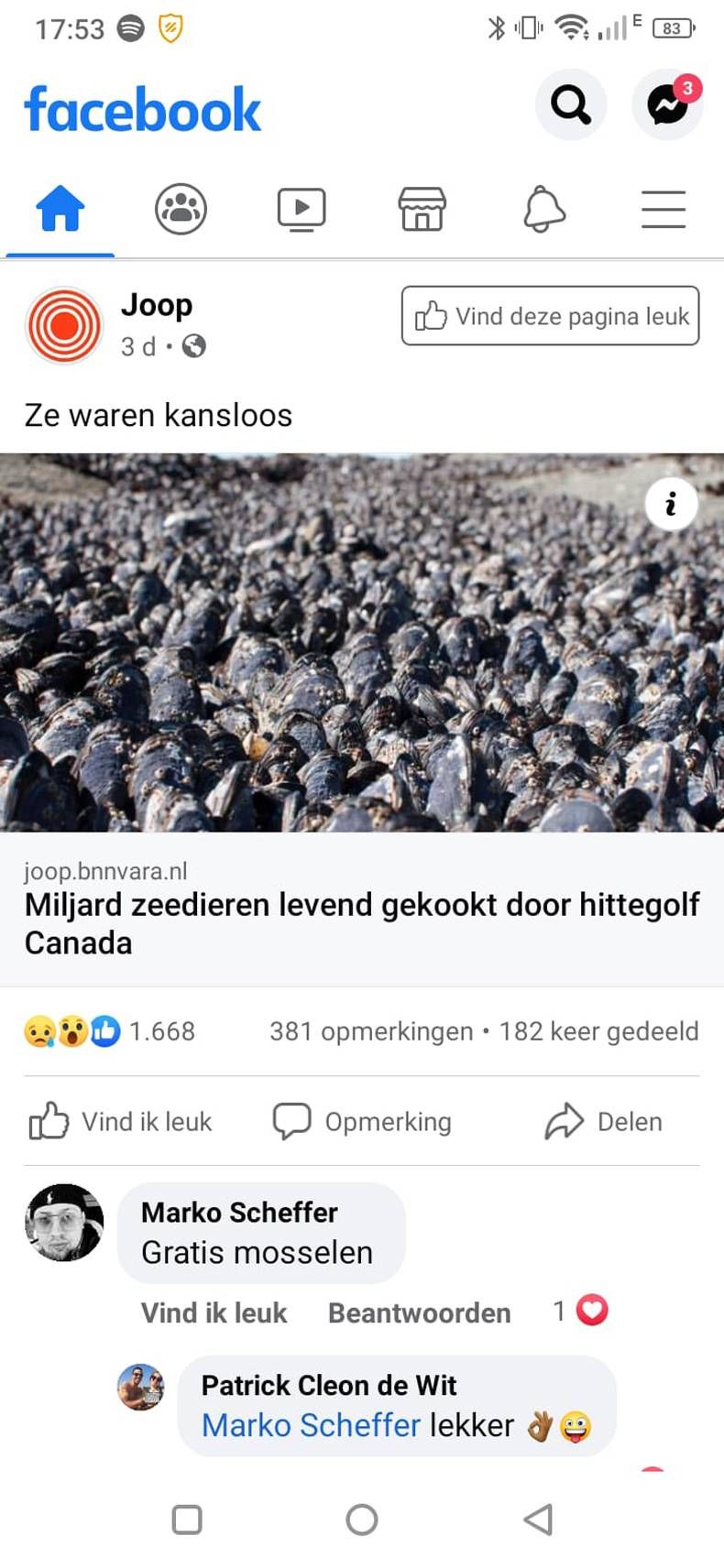Open the Friends section
The width and height of the screenshot is (724, 1568).
pos(181,209)
